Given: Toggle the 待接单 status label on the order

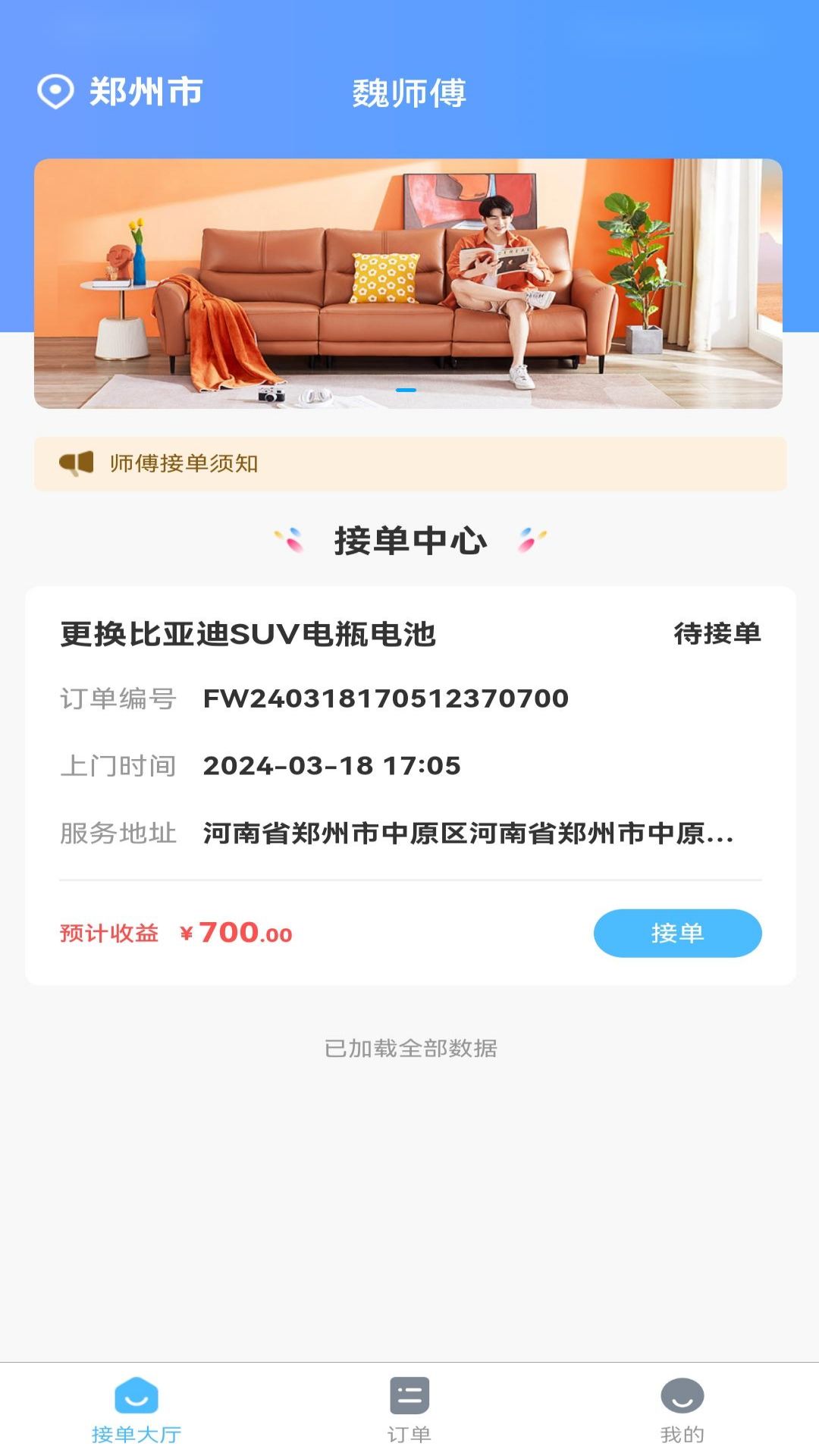Looking at the screenshot, I should click(719, 634).
